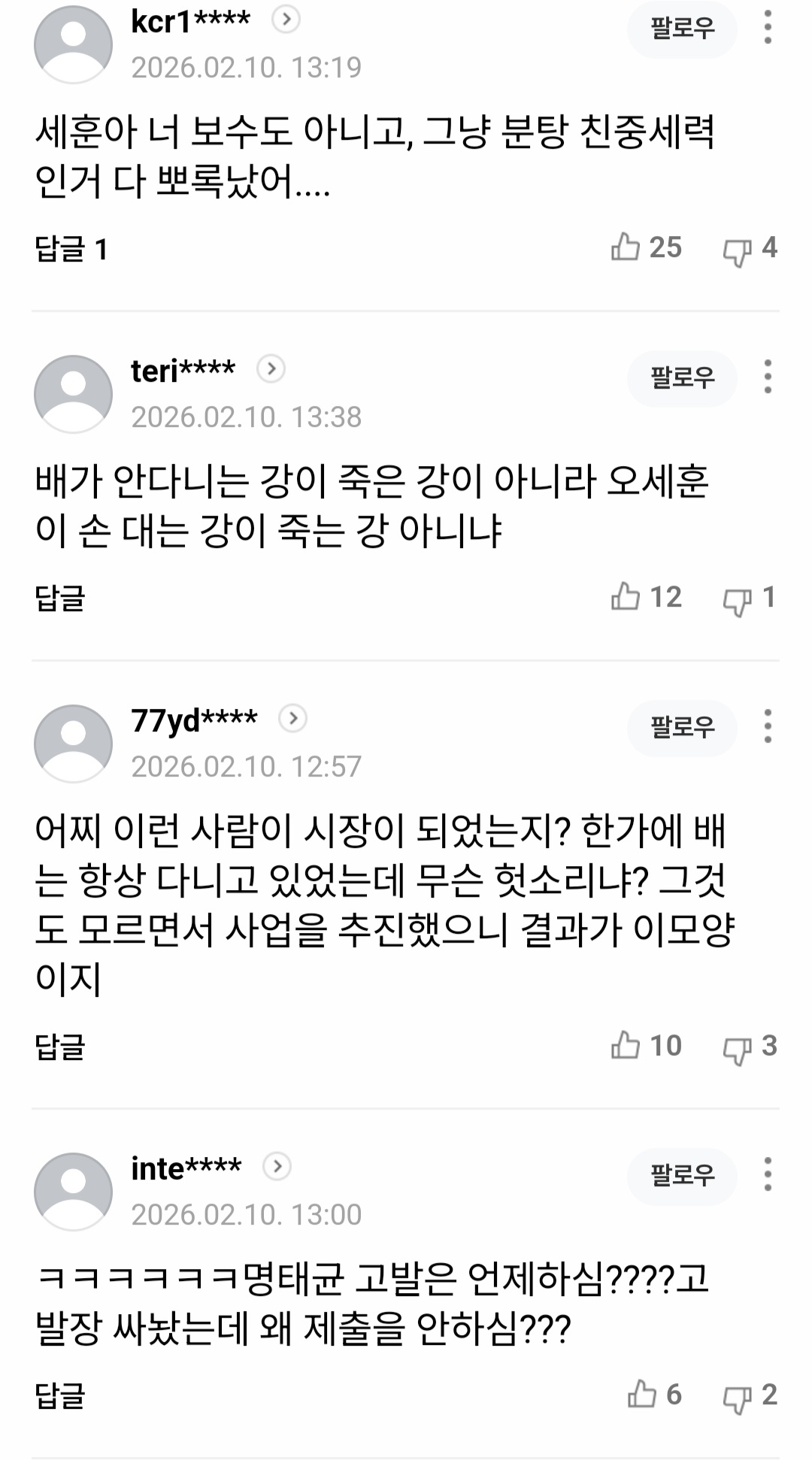Viewport: 812px width, 1460px height.
Task: Dislike teri****'s comment
Action: pos(737,600)
